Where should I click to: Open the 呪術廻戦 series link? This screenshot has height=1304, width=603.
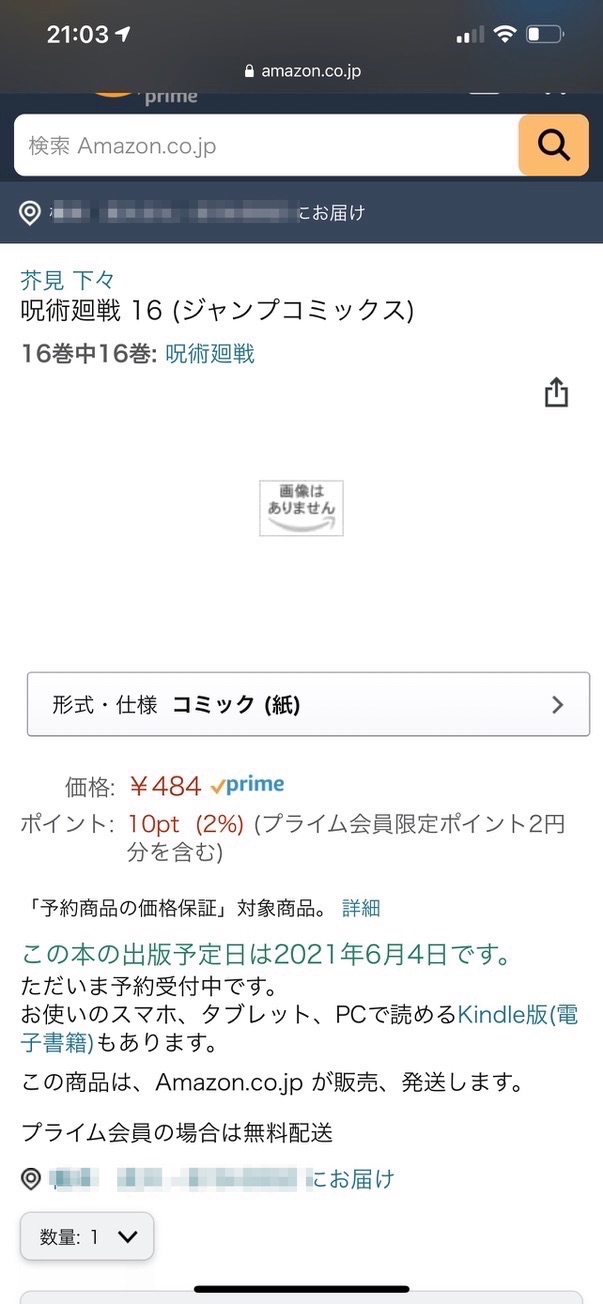click(210, 353)
